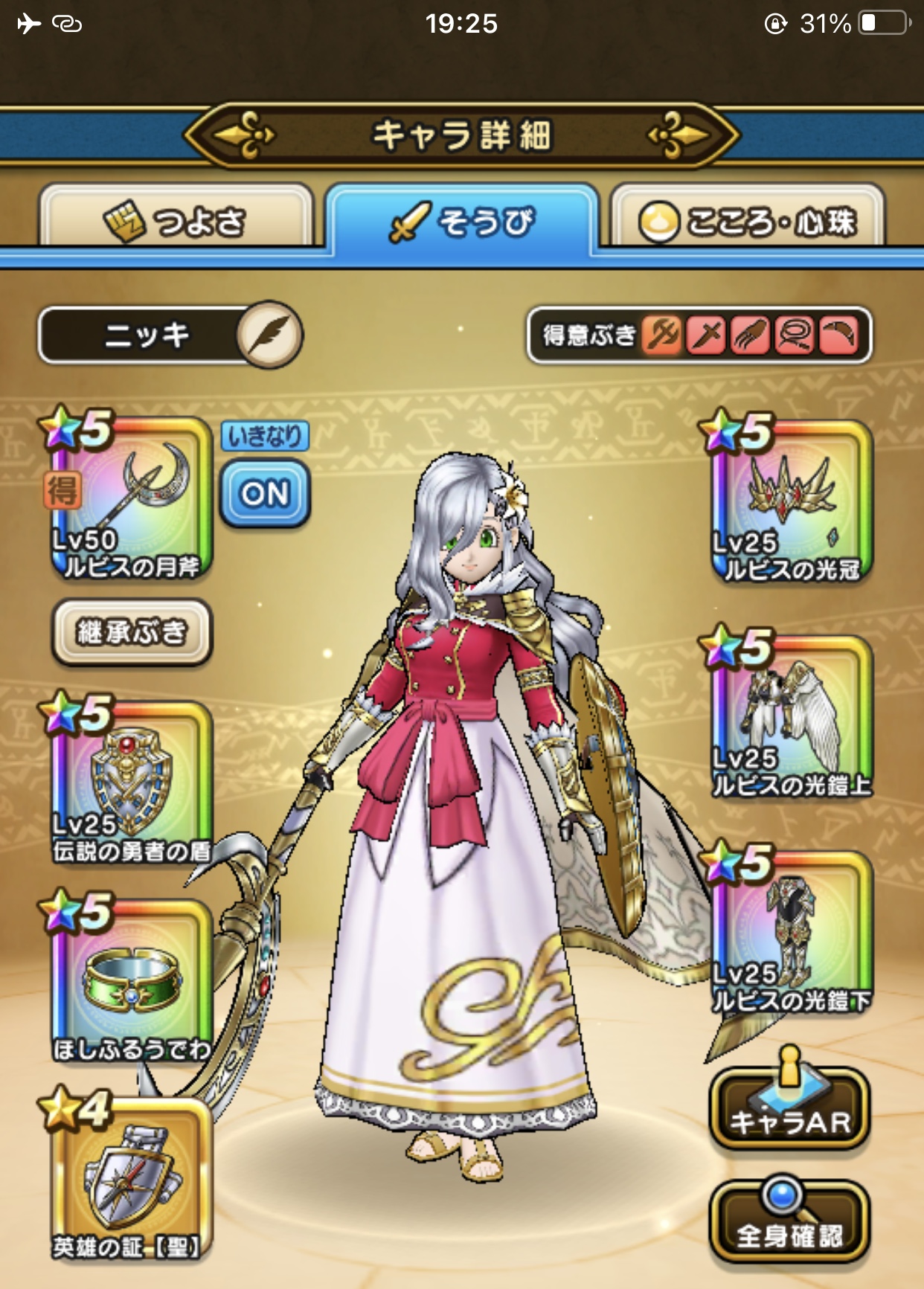This screenshot has width=924, height=1289.
Task: Edit the character name ニッキ
Action: coord(269,335)
